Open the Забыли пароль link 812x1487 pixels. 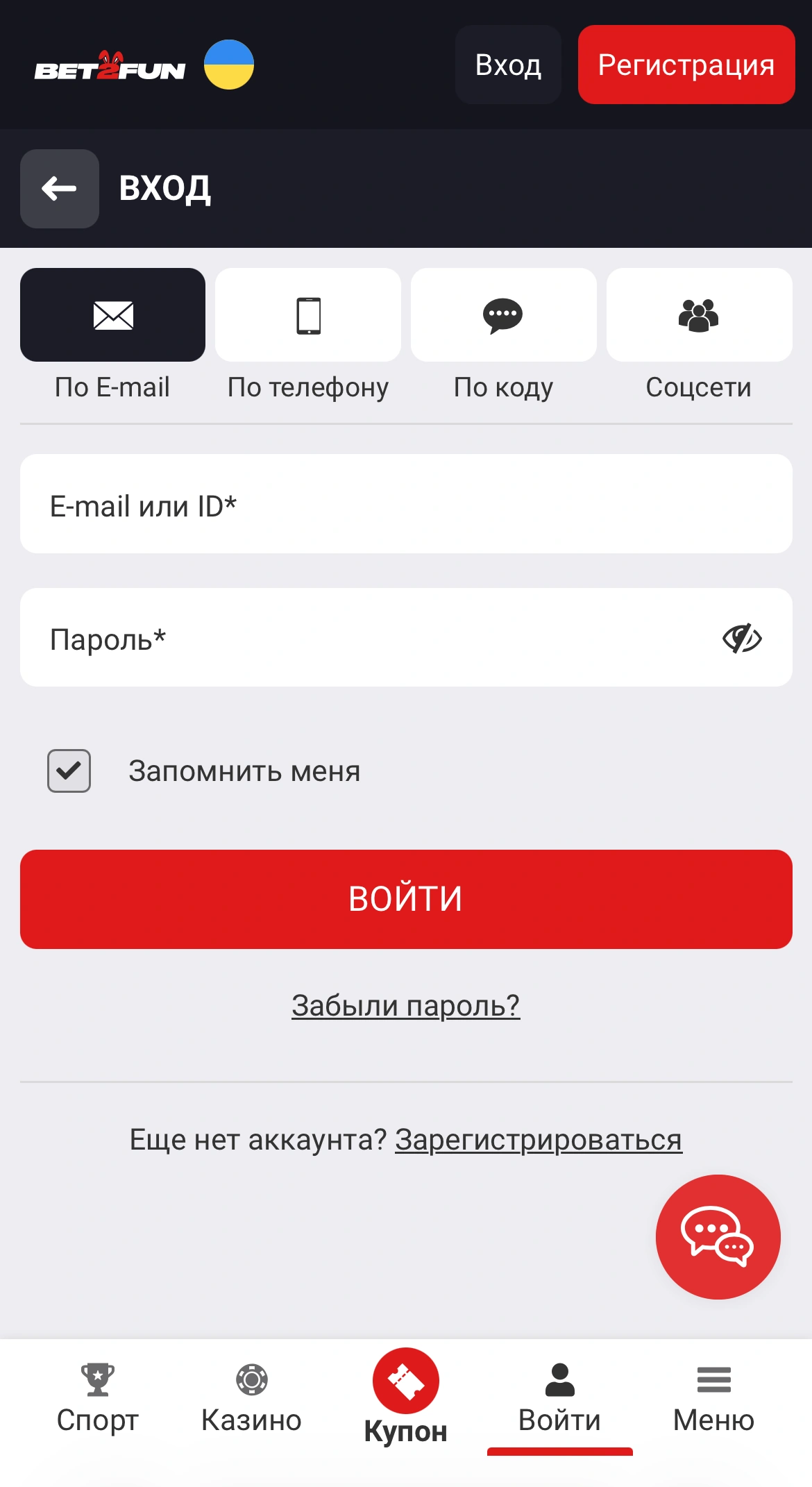pyautogui.click(x=406, y=1005)
